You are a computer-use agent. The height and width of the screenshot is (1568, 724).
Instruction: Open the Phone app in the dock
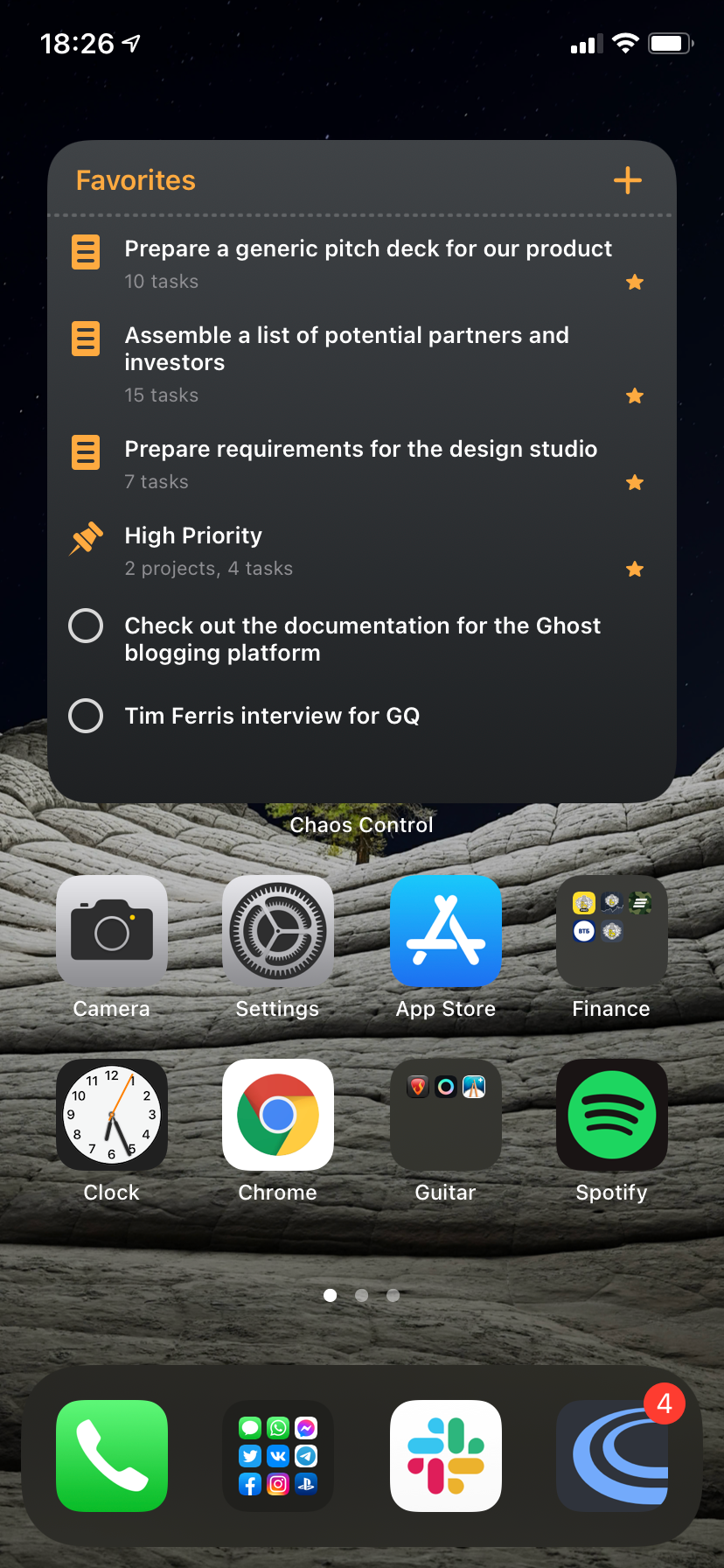(x=112, y=1456)
